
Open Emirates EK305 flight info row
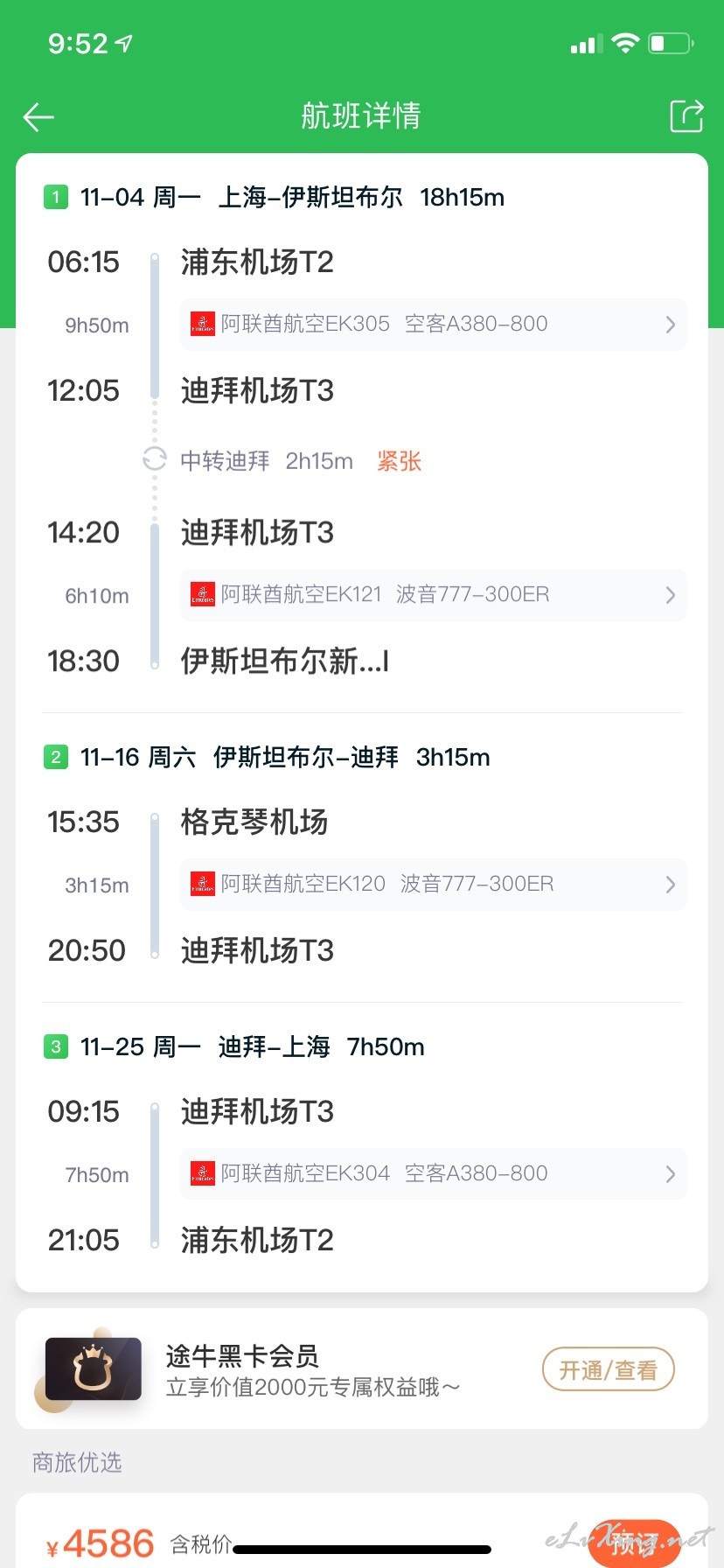click(x=433, y=325)
